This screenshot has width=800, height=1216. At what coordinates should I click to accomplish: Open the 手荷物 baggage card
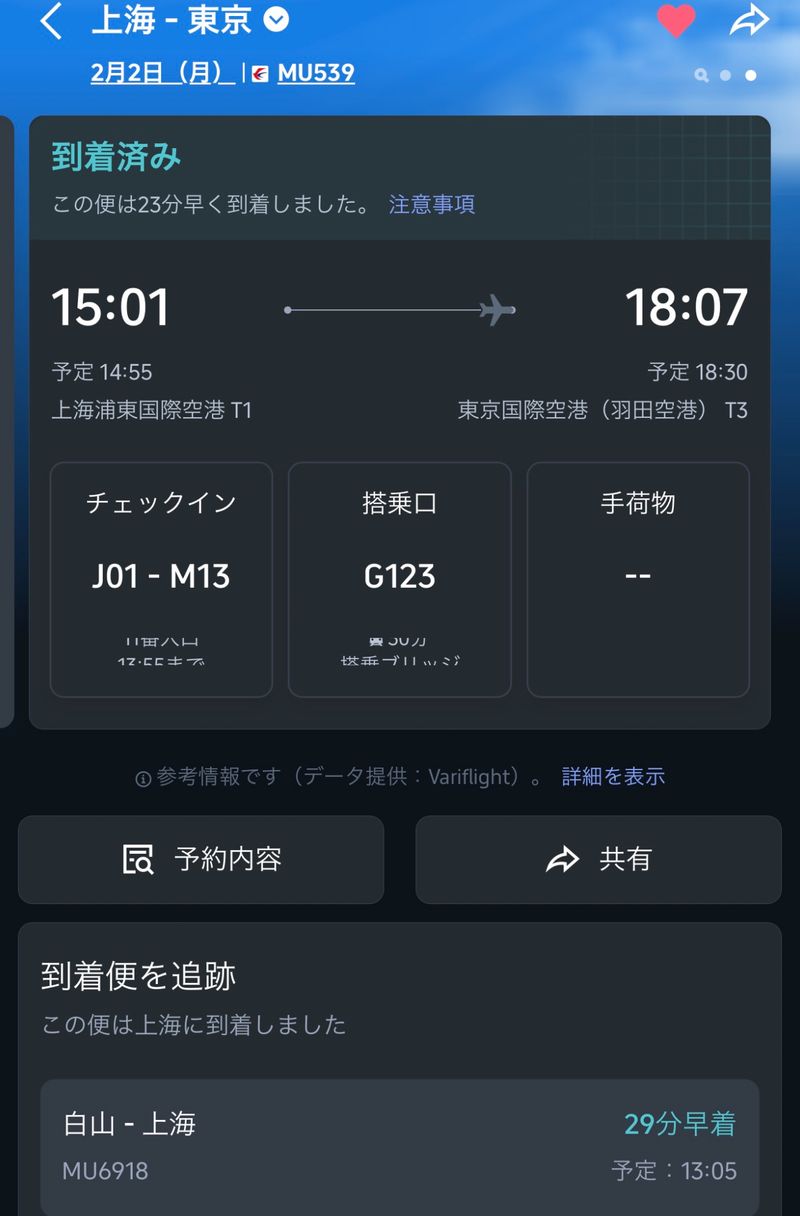pyautogui.click(x=638, y=579)
